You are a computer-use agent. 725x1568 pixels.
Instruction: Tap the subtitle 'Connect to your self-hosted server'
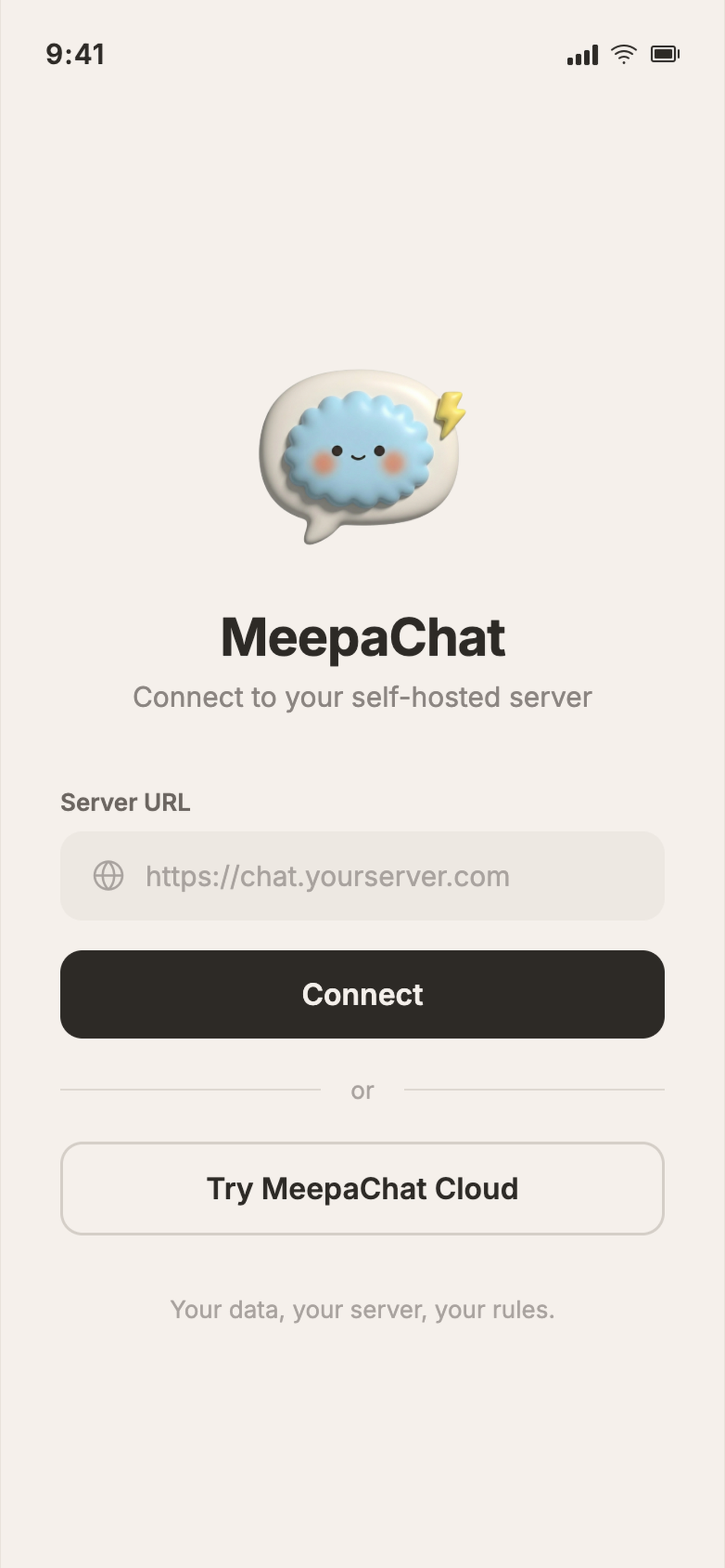pyautogui.click(x=363, y=698)
